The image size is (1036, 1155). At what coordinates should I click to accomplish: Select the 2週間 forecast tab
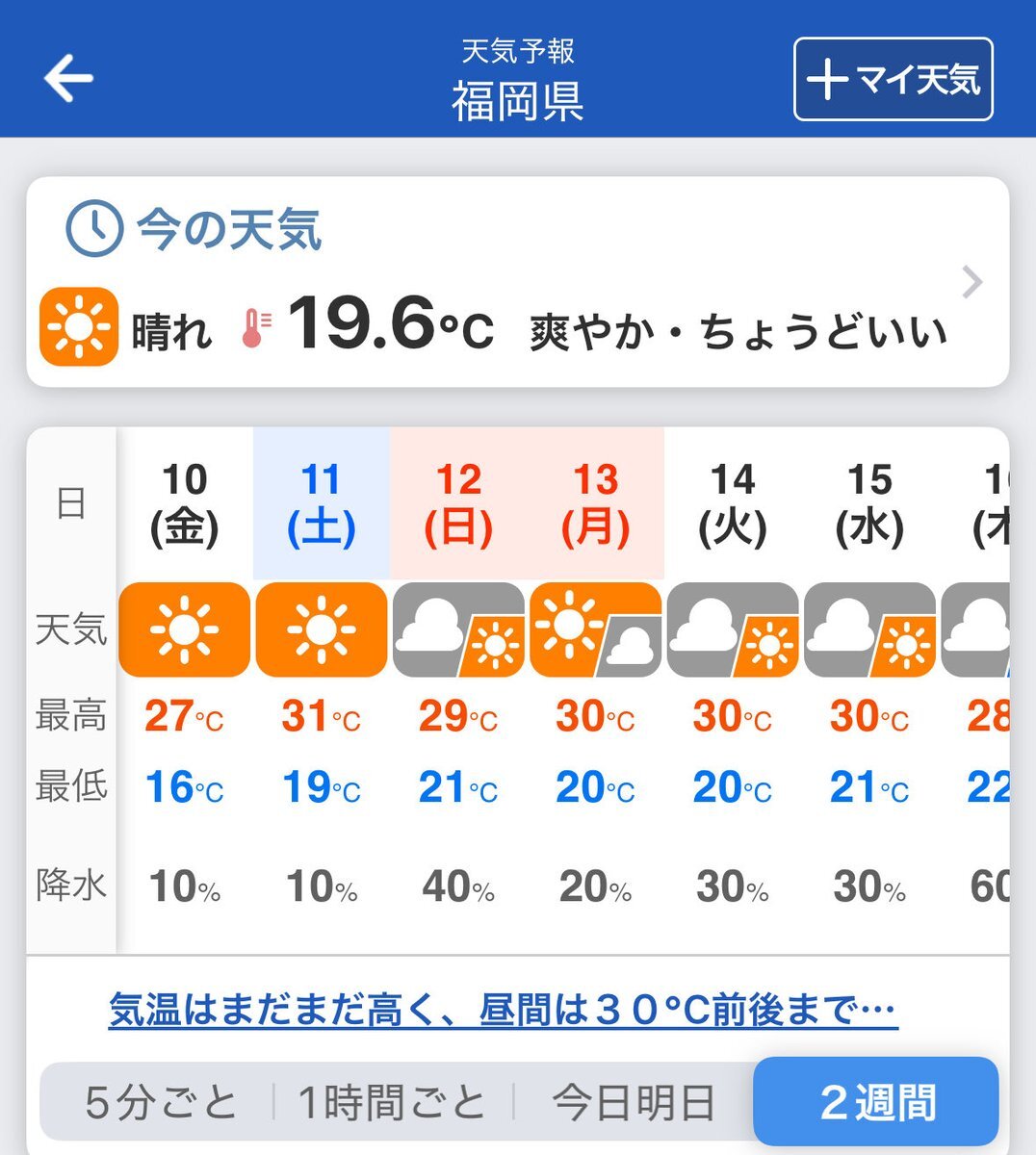[x=876, y=1102]
